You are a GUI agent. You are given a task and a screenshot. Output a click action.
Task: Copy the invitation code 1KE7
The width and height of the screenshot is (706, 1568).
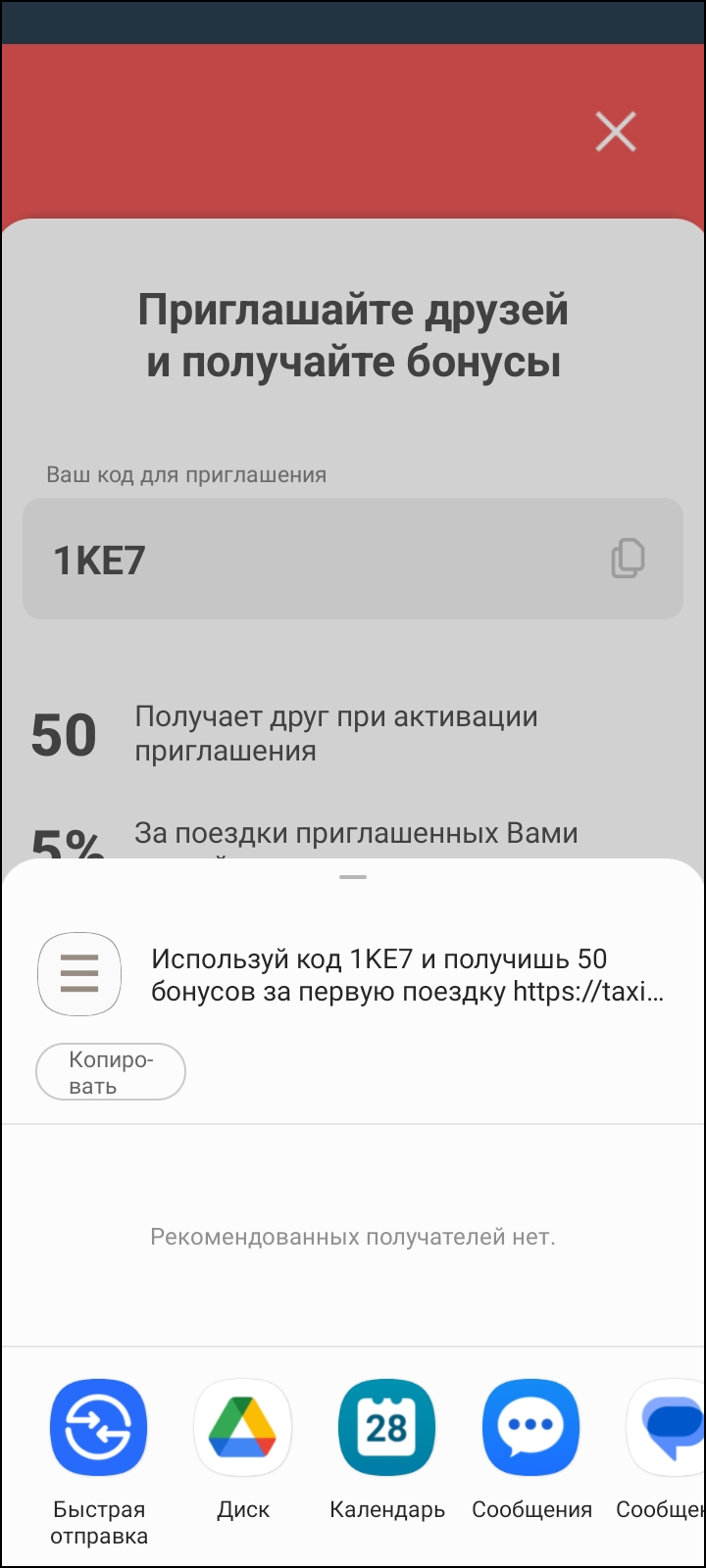pyautogui.click(x=628, y=559)
